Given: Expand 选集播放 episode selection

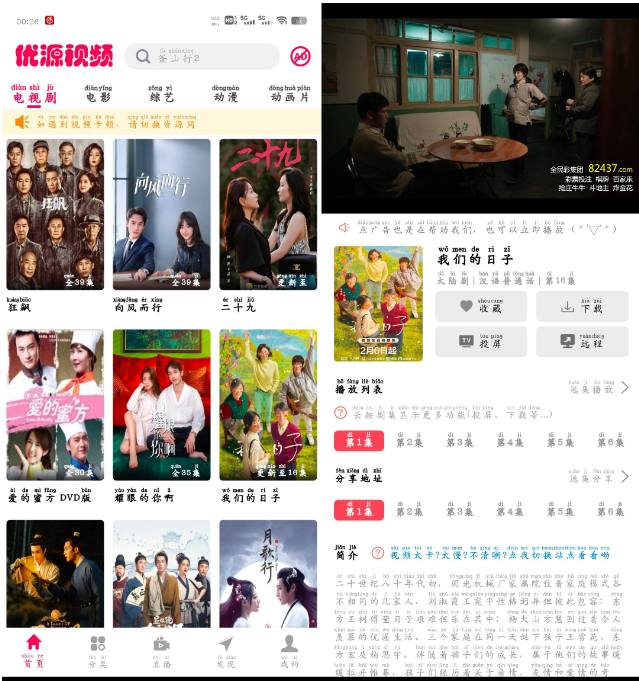Looking at the screenshot, I should pos(600,387).
